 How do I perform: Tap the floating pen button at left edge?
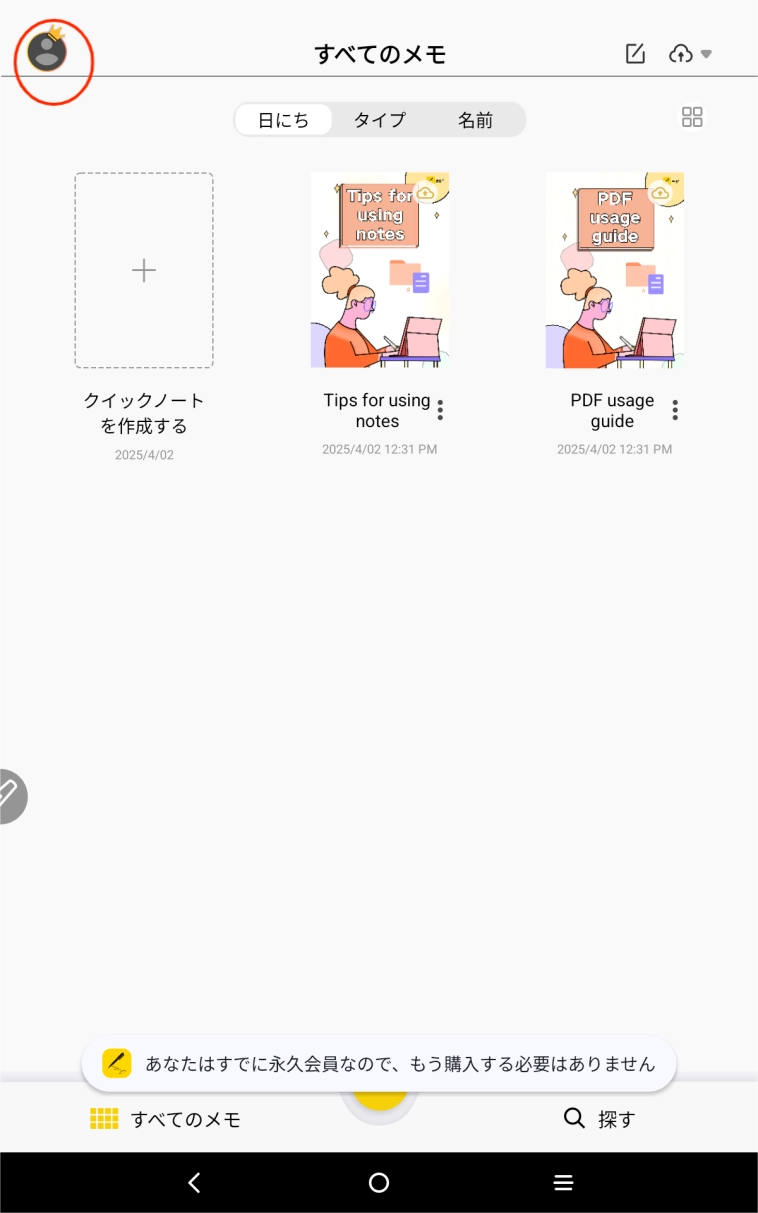(9, 795)
